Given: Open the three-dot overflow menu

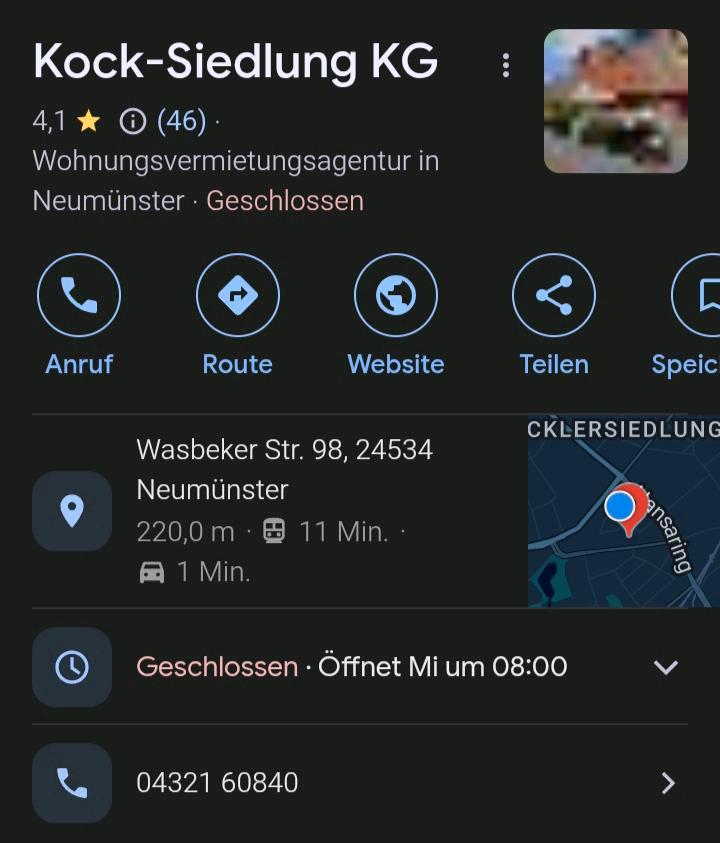Looking at the screenshot, I should pyautogui.click(x=506, y=65).
